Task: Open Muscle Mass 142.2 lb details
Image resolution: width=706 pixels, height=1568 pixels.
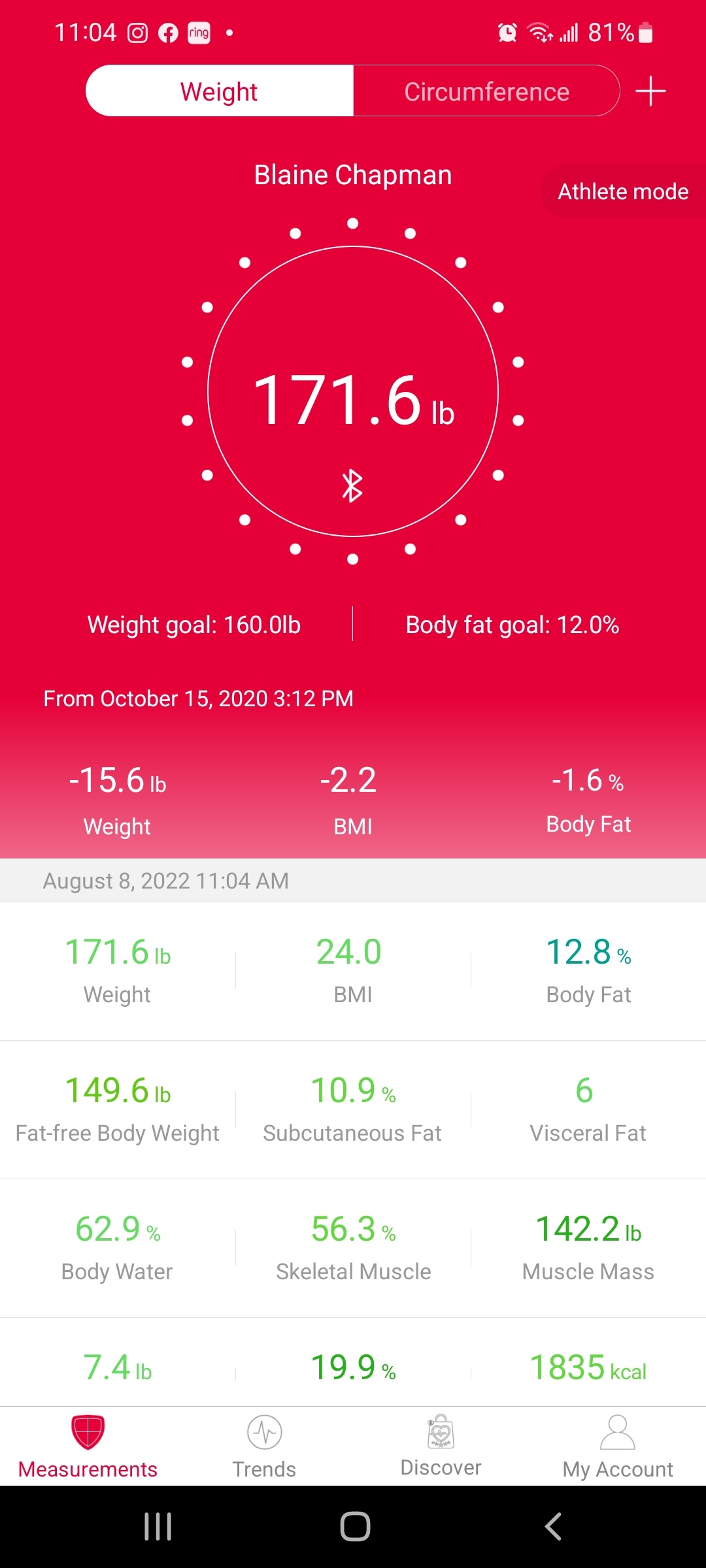Action: point(588,1248)
